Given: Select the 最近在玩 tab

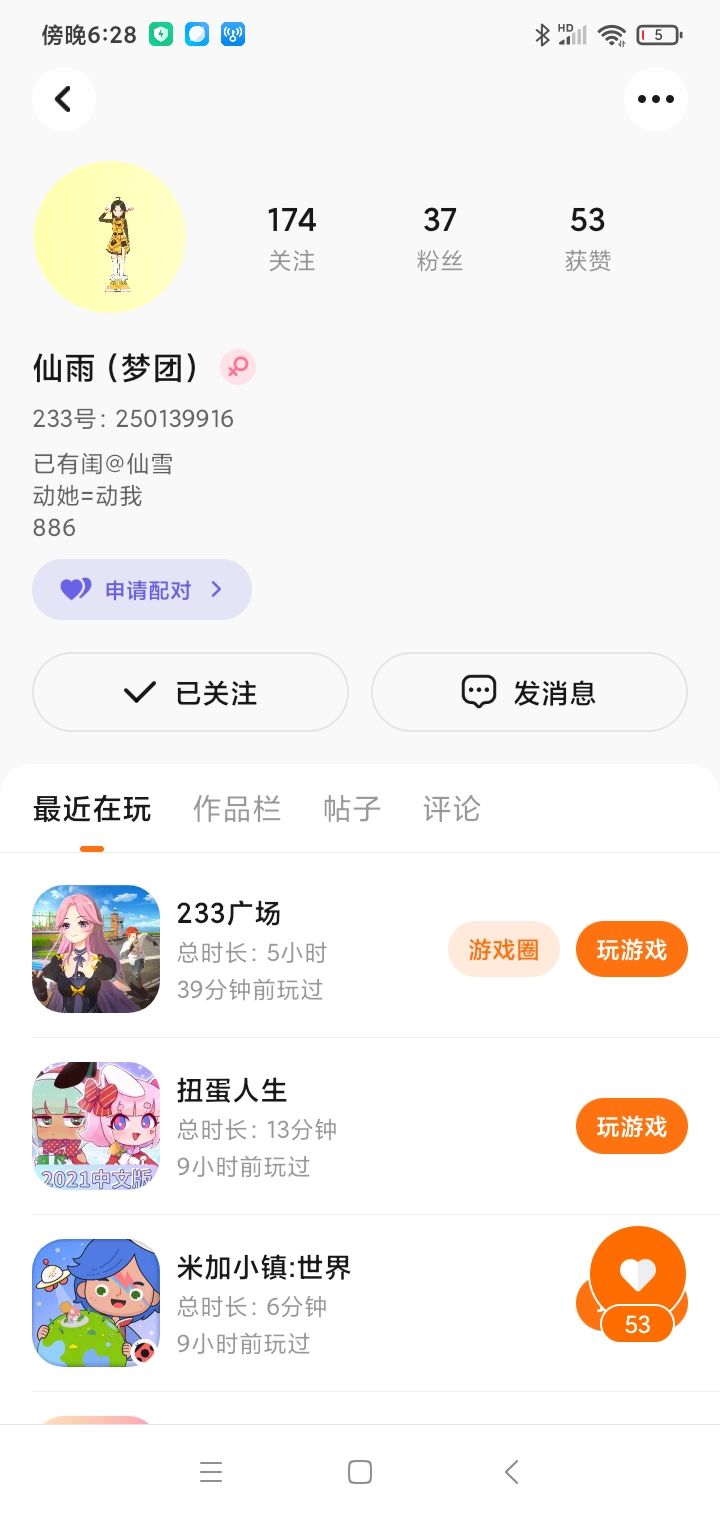Looking at the screenshot, I should [92, 808].
